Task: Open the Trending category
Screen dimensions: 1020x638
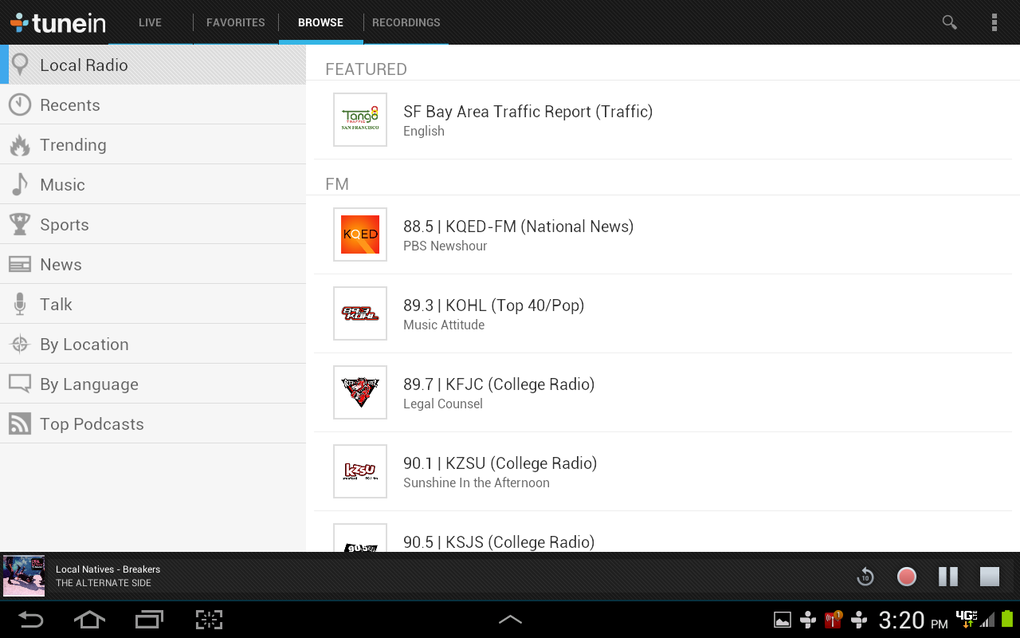Action: [x=153, y=144]
